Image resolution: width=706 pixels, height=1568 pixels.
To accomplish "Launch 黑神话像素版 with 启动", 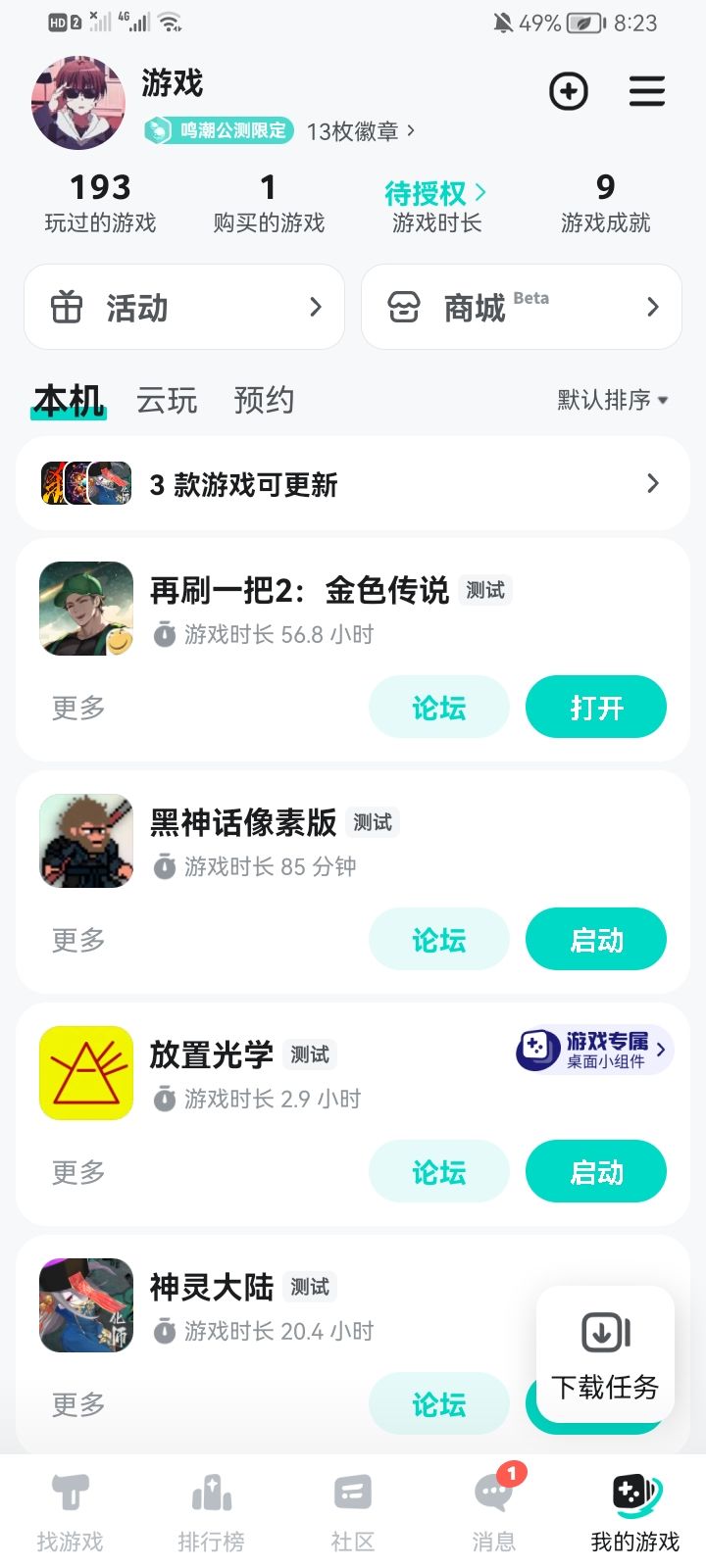I will 595,940.
